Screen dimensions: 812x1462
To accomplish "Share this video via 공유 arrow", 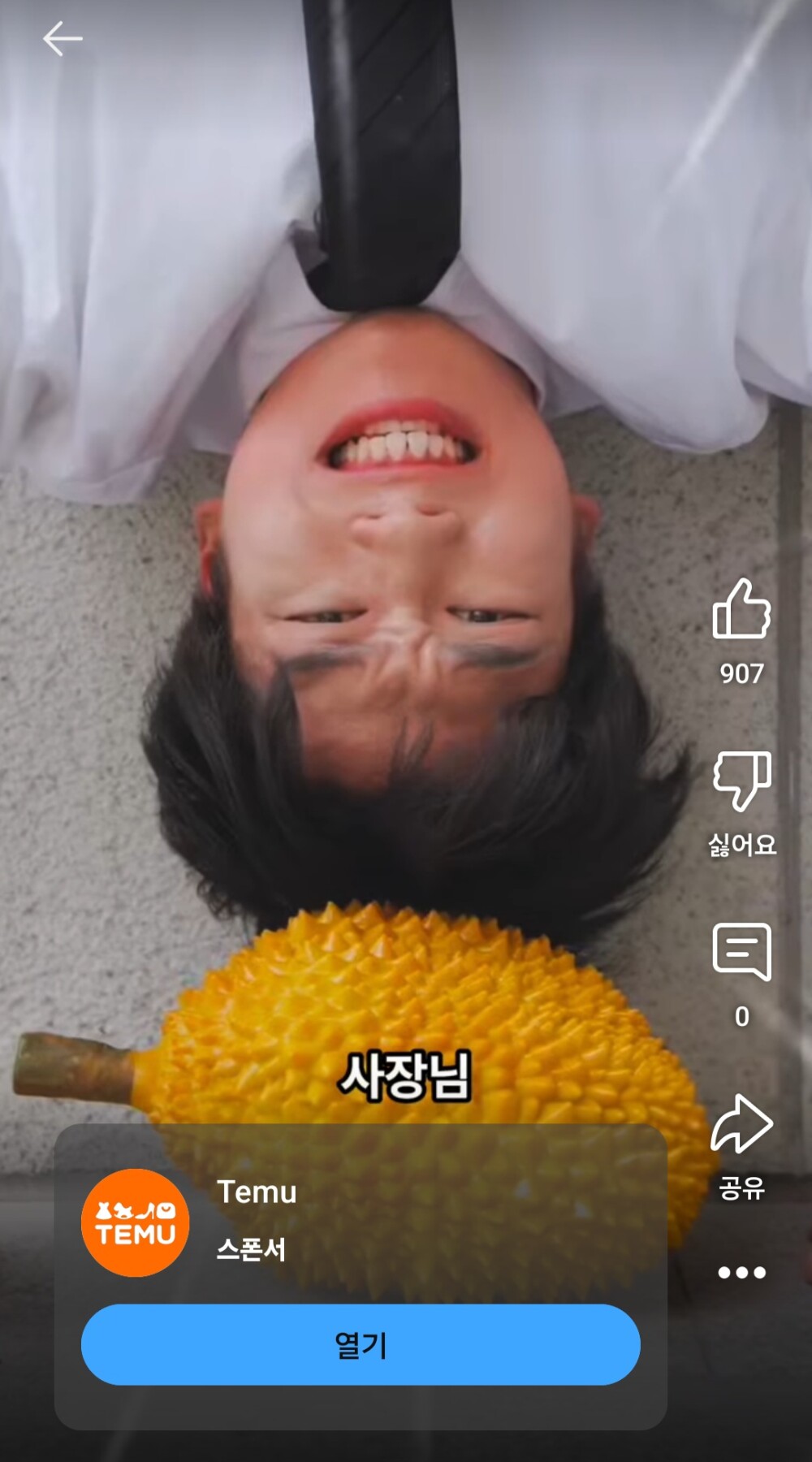I will point(741,1125).
